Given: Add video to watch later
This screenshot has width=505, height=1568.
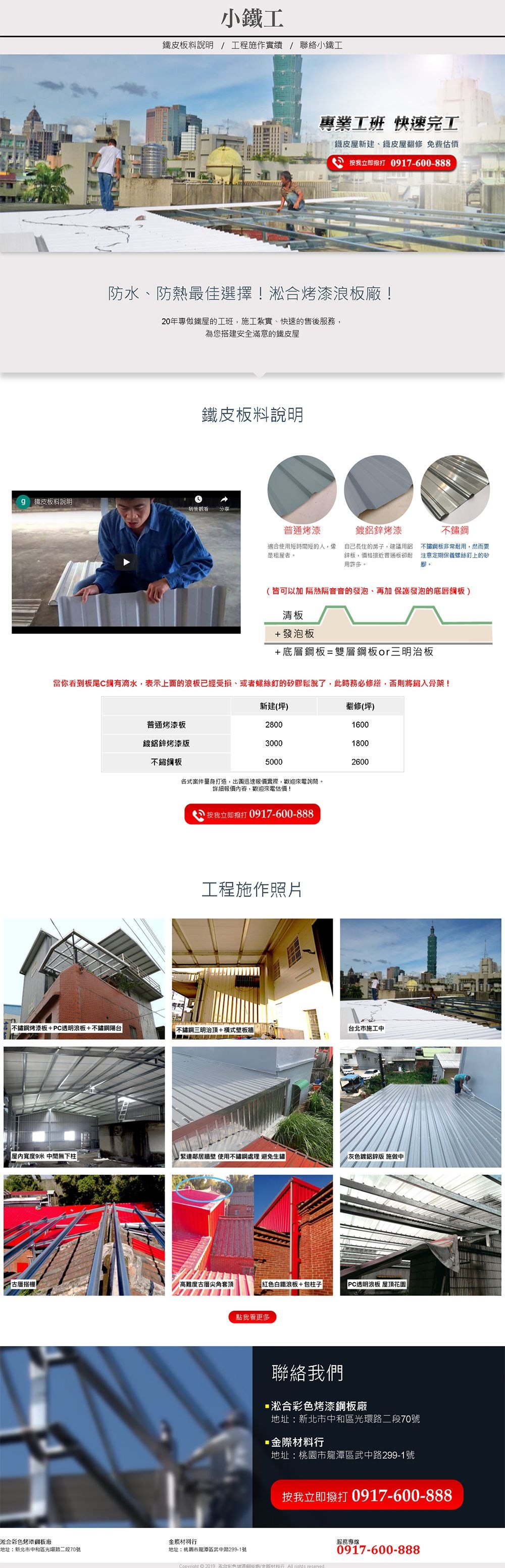Looking at the screenshot, I should (198, 502).
